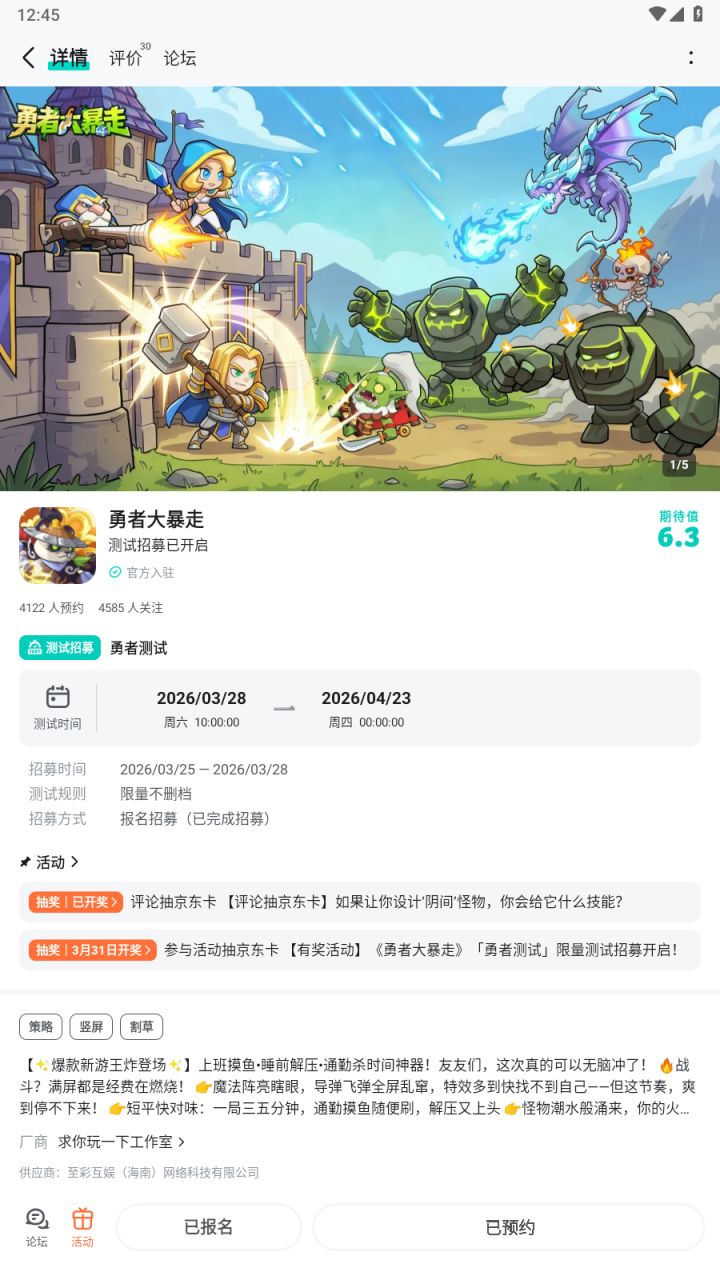720x1280 pixels.
Task: Click the 已预约 button
Action: pyautogui.click(x=508, y=1227)
